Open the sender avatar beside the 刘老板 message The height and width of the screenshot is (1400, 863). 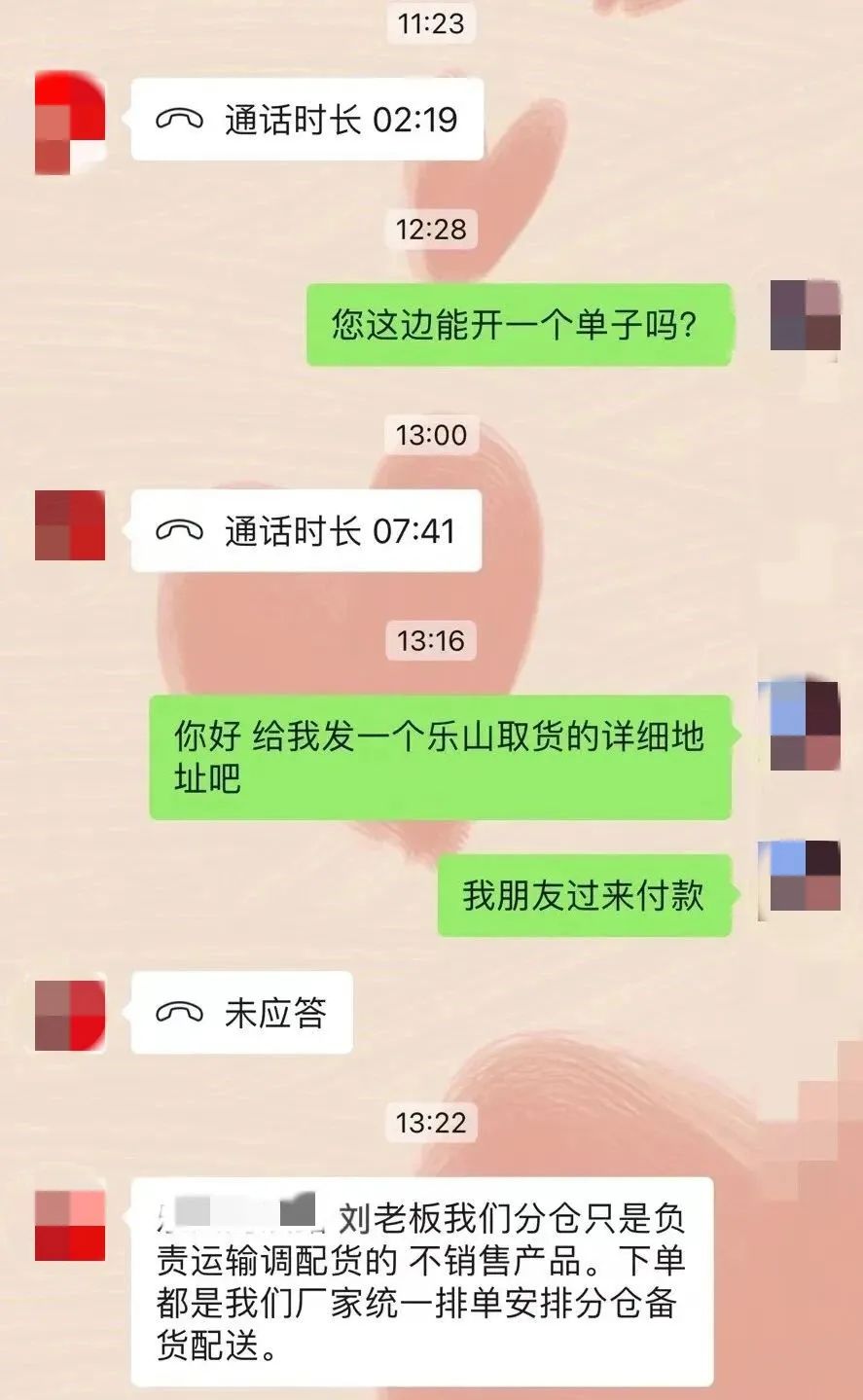coord(70,1226)
